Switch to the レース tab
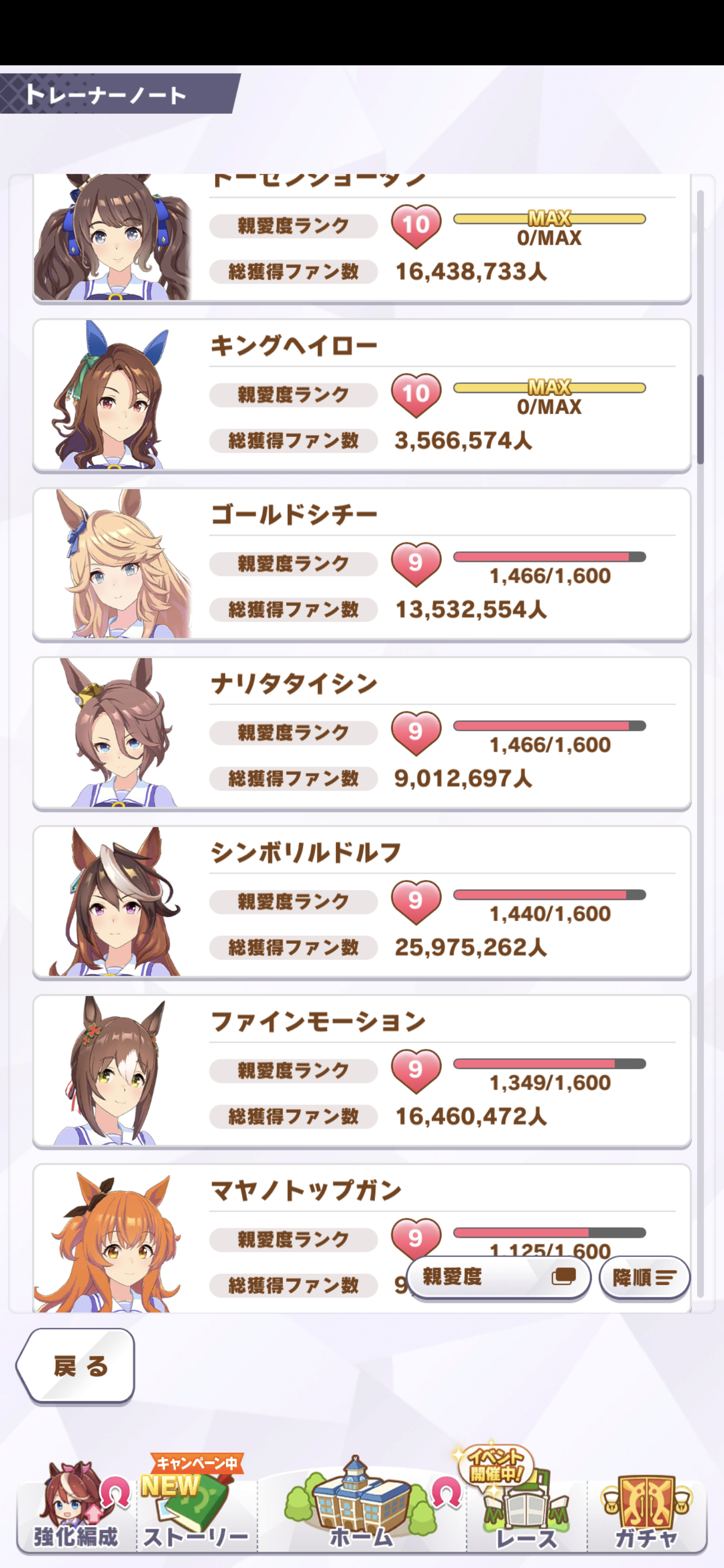Image resolution: width=724 pixels, height=1568 pixels. (x=526, y=1510)
